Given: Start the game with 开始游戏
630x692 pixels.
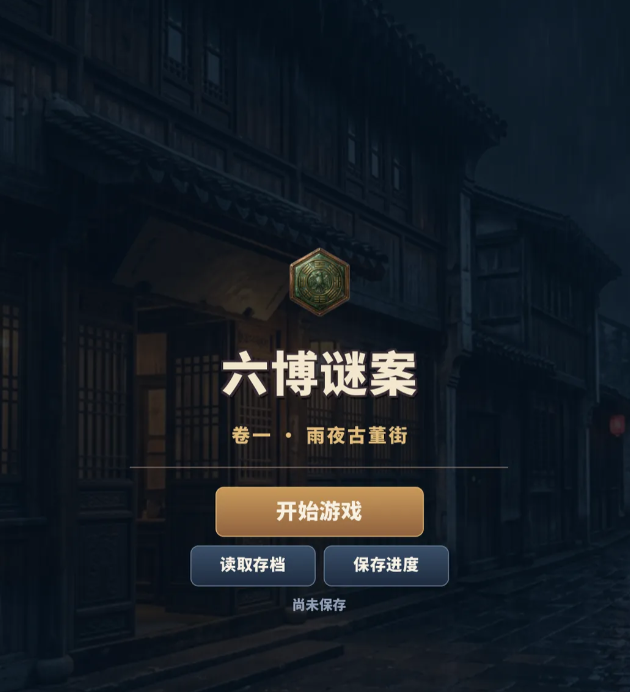Looking at the screenshot, I should (x=319, y=511).
